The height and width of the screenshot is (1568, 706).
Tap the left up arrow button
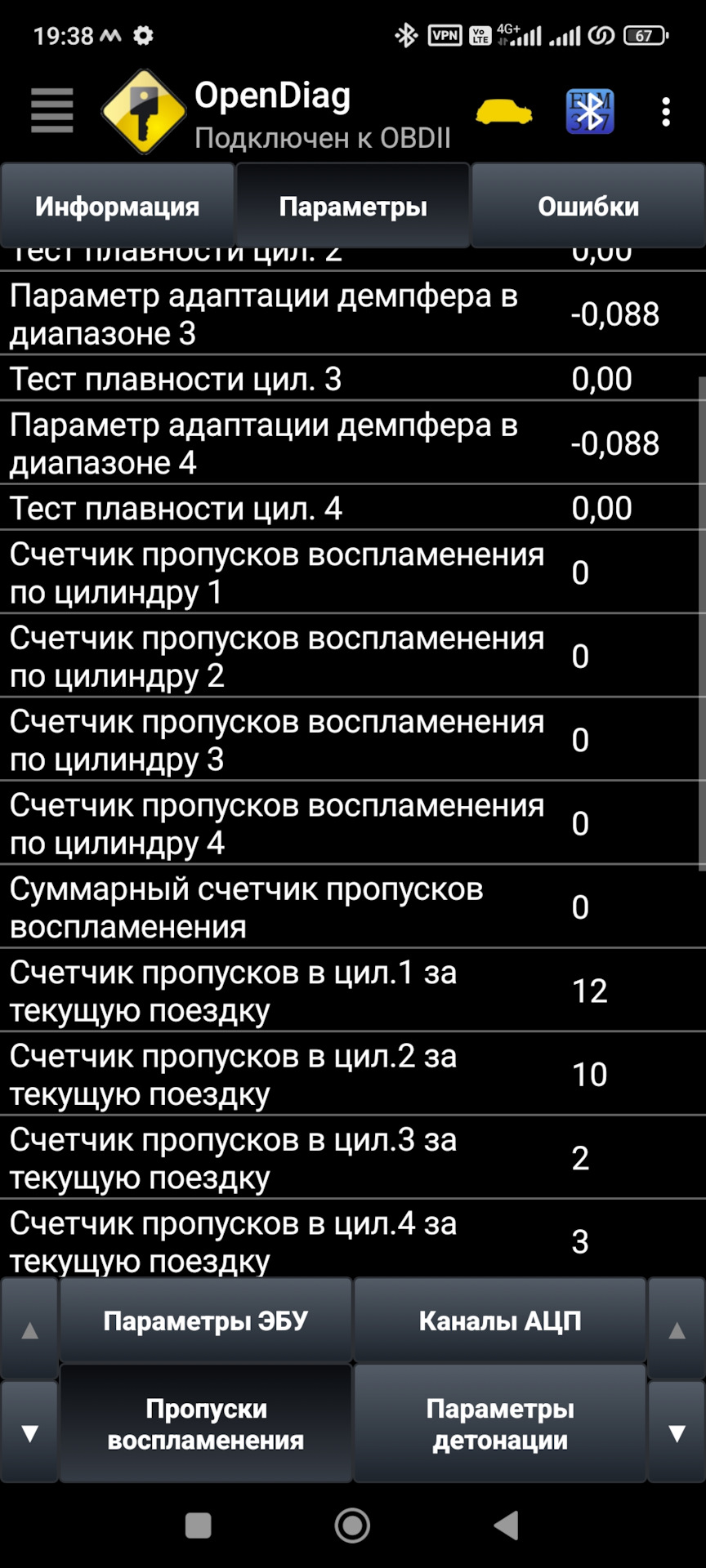(x=30, y=1330)
